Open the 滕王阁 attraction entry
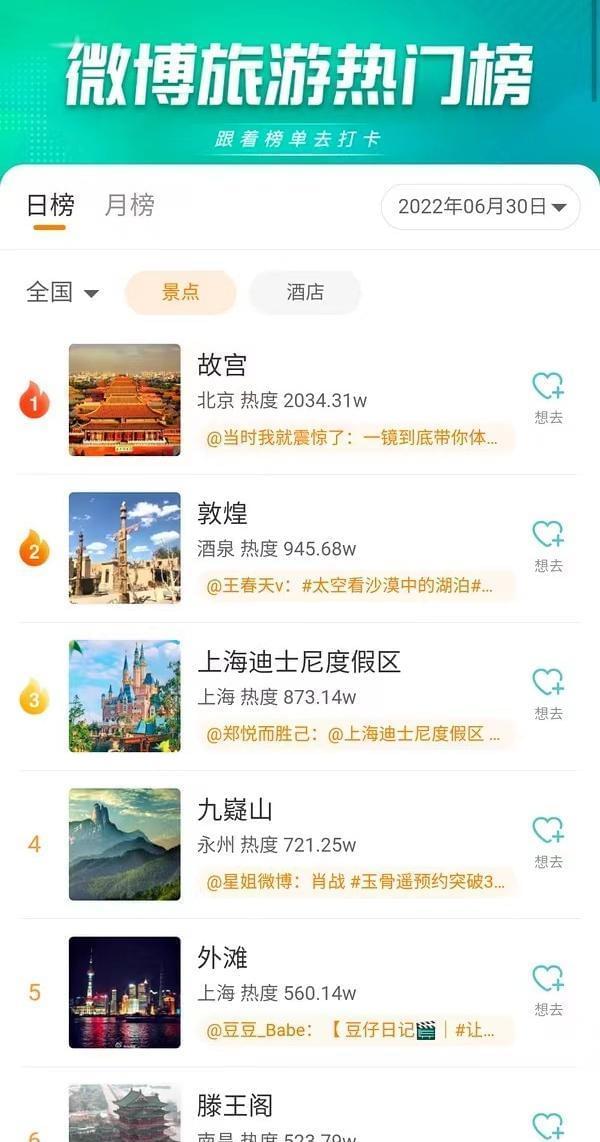Viewport: 600px width, 1142px height. 235,1105
